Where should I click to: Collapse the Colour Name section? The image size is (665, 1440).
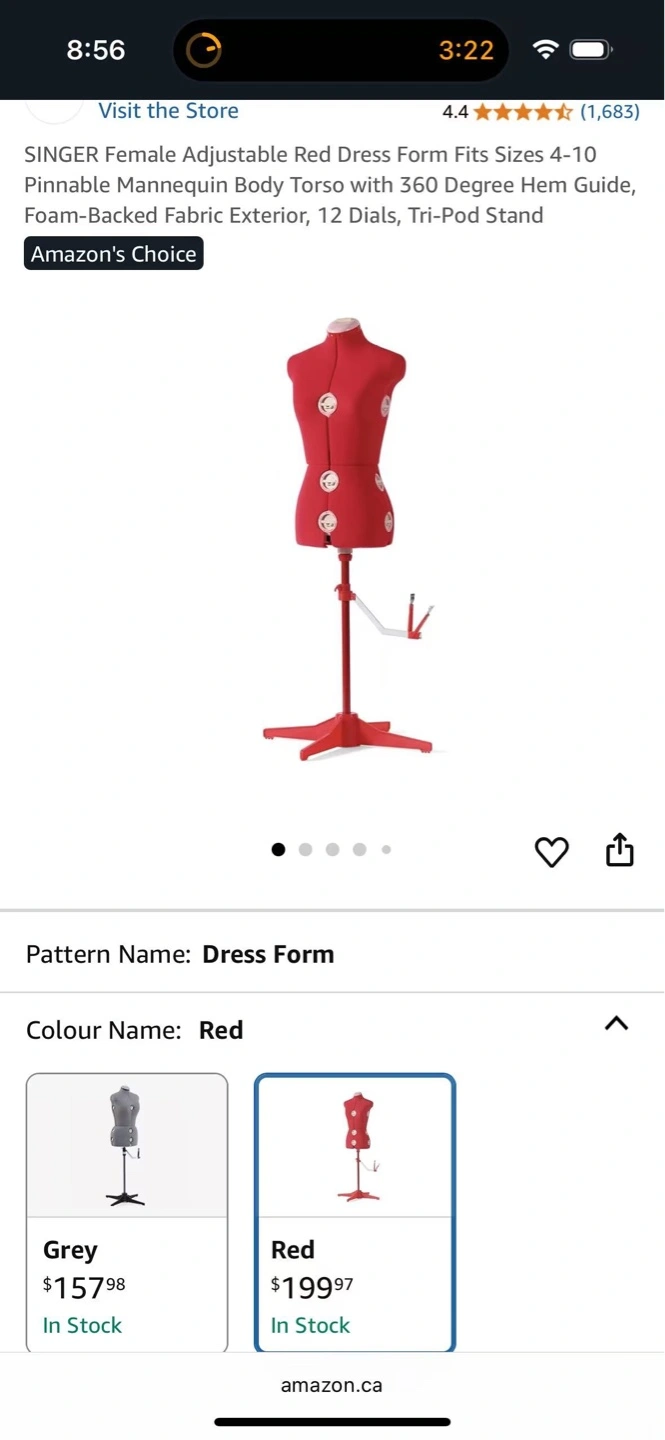[617, 1023]
